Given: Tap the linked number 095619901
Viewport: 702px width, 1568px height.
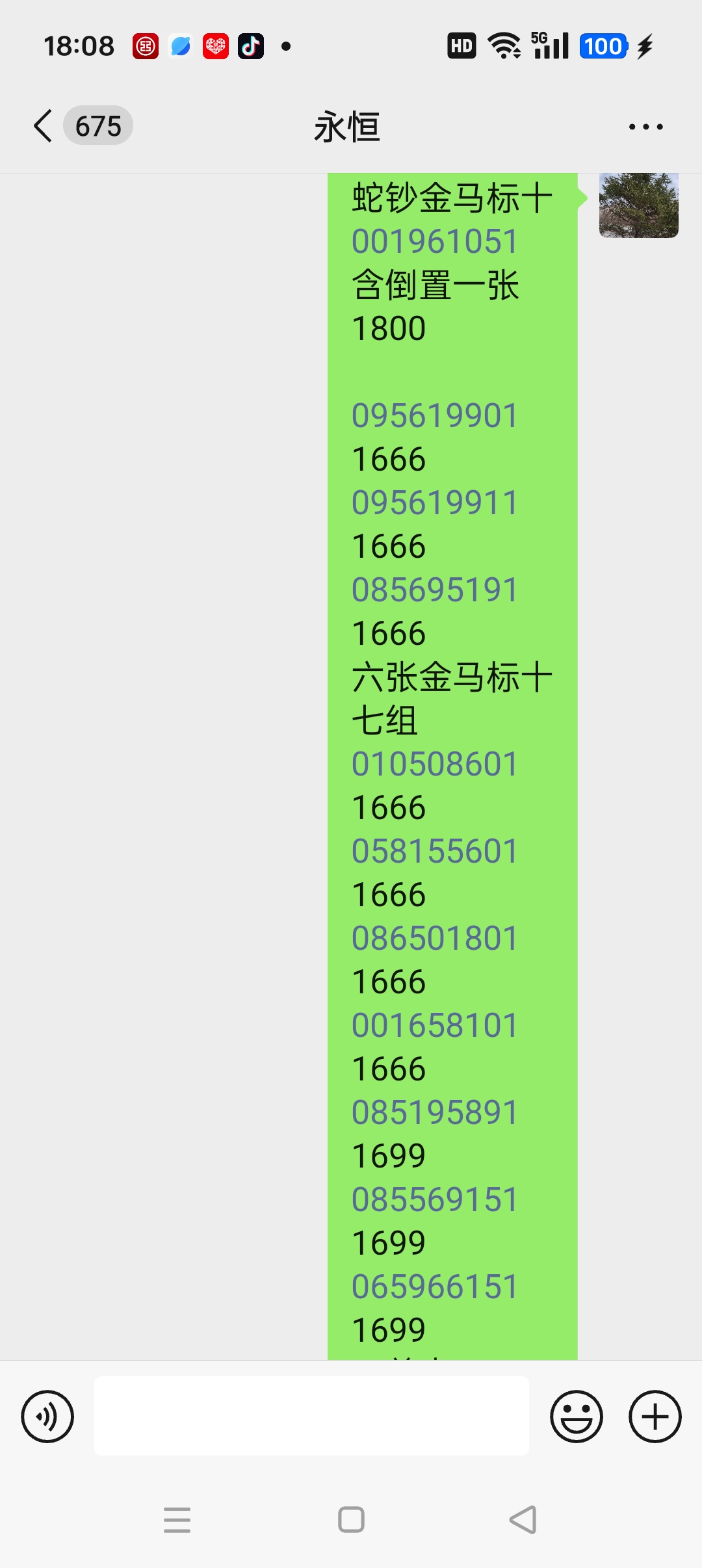Looking at the screenshot, I should point(435,416).
